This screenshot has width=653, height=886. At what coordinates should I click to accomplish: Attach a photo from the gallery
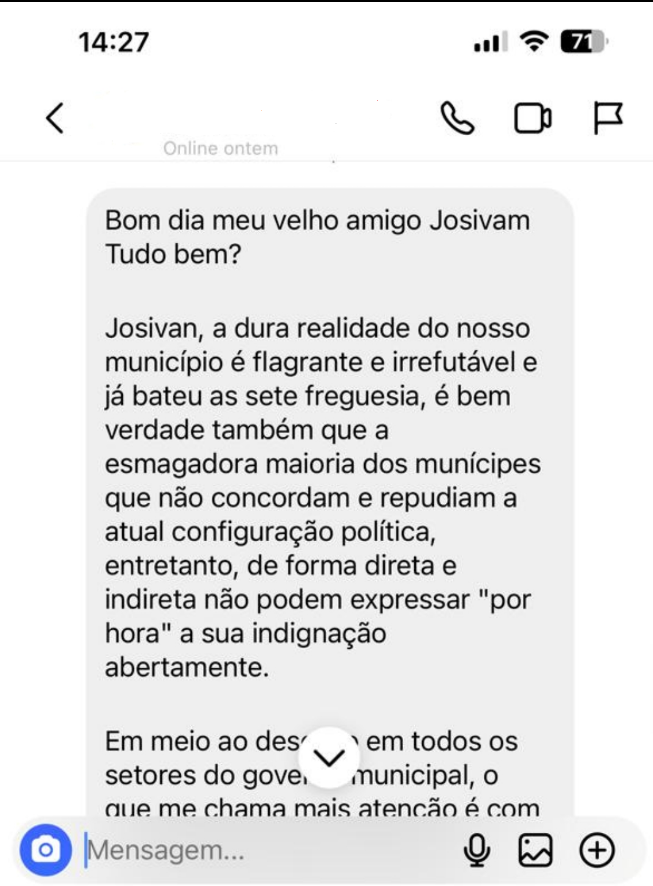535,850
